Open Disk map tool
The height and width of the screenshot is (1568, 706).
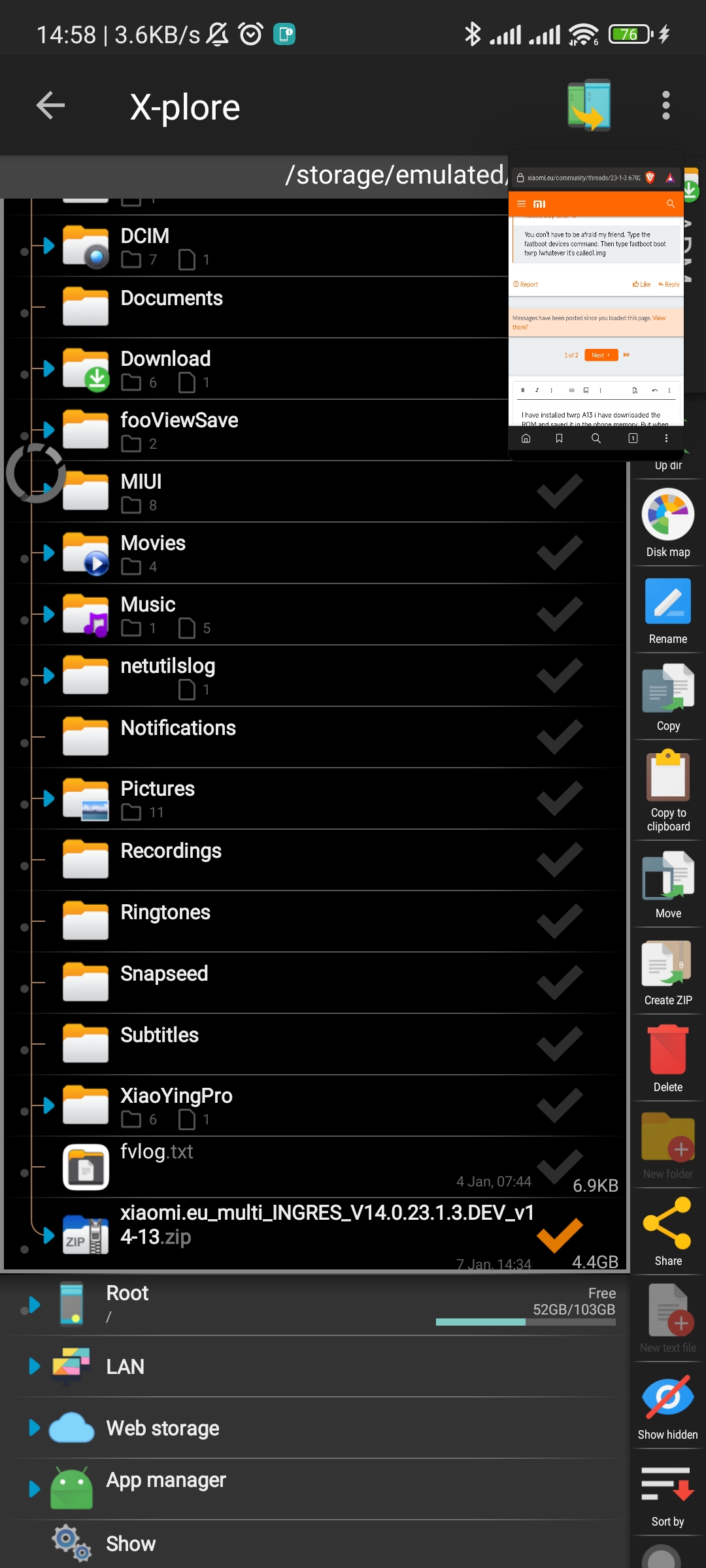668,523
